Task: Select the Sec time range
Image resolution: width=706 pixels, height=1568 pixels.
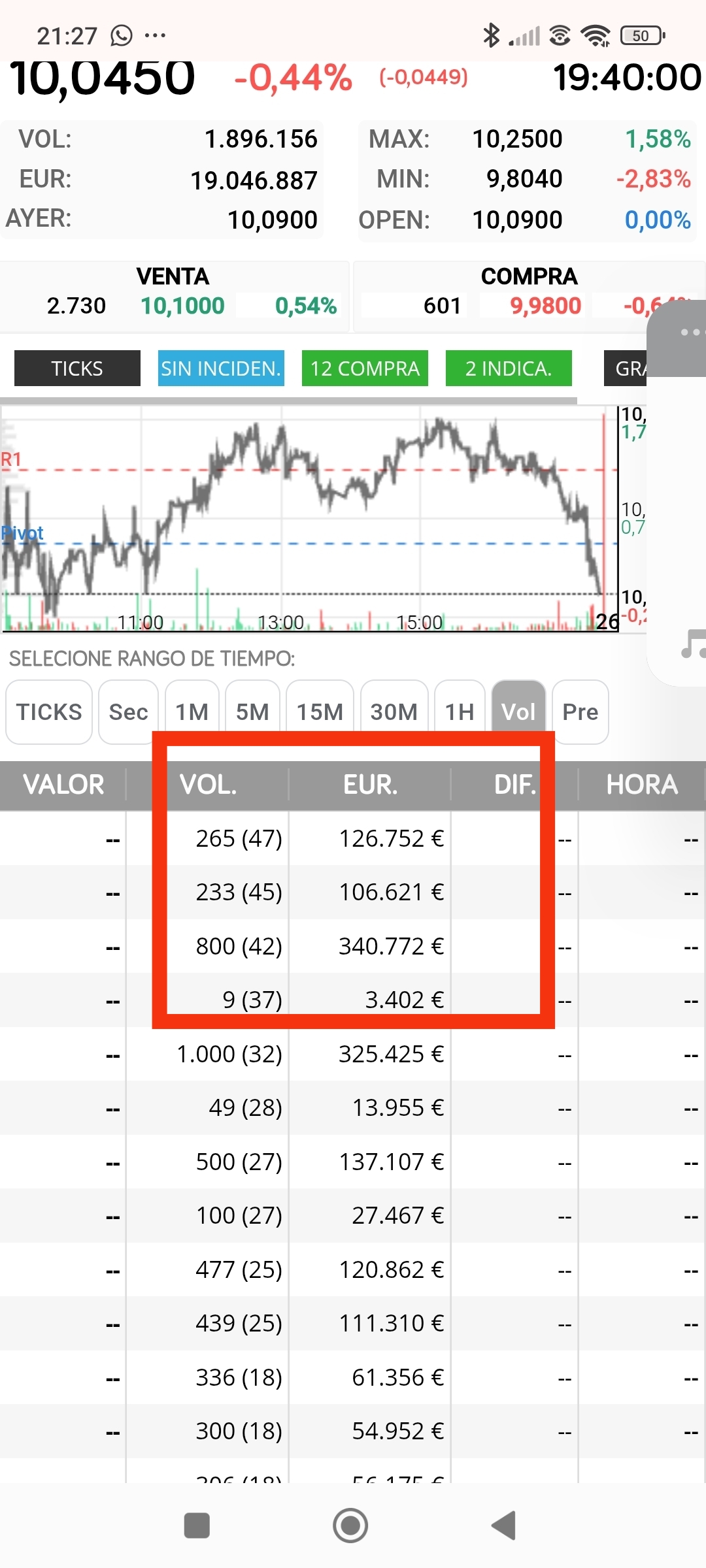Action: pos(128,712)
